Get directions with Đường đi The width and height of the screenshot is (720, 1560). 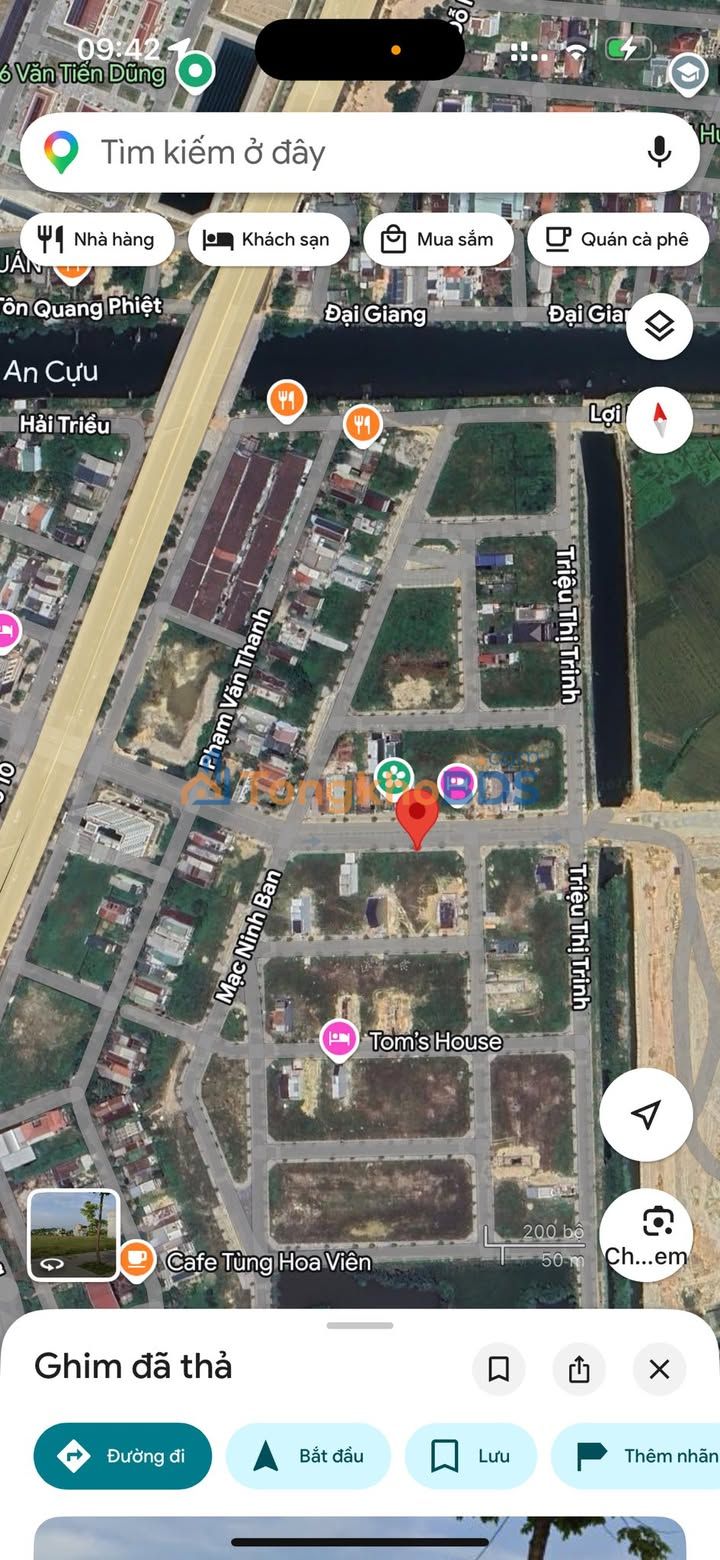click(122, 1456)
